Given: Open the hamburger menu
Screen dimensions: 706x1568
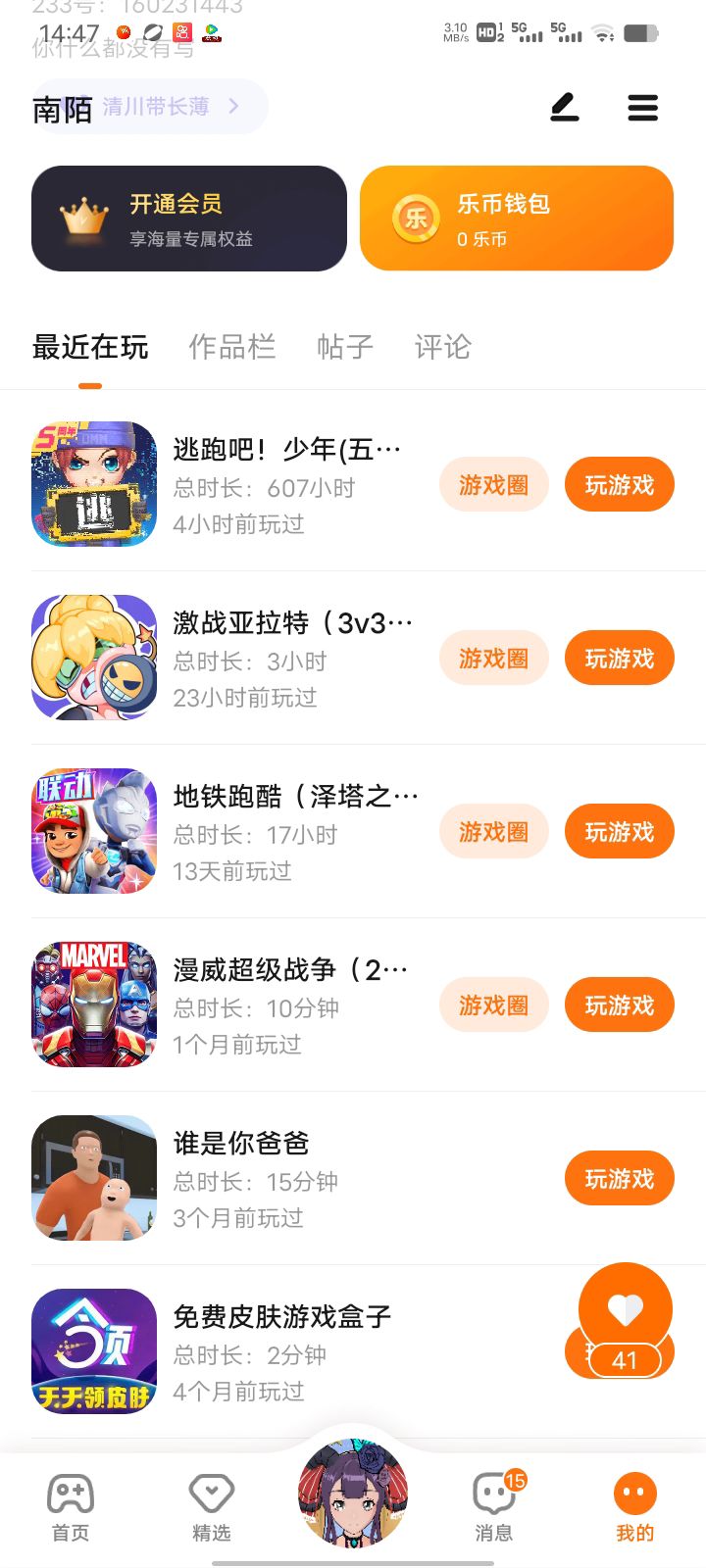Looking at the screenshot, I should pyautogui.click(x=642, y=107).
